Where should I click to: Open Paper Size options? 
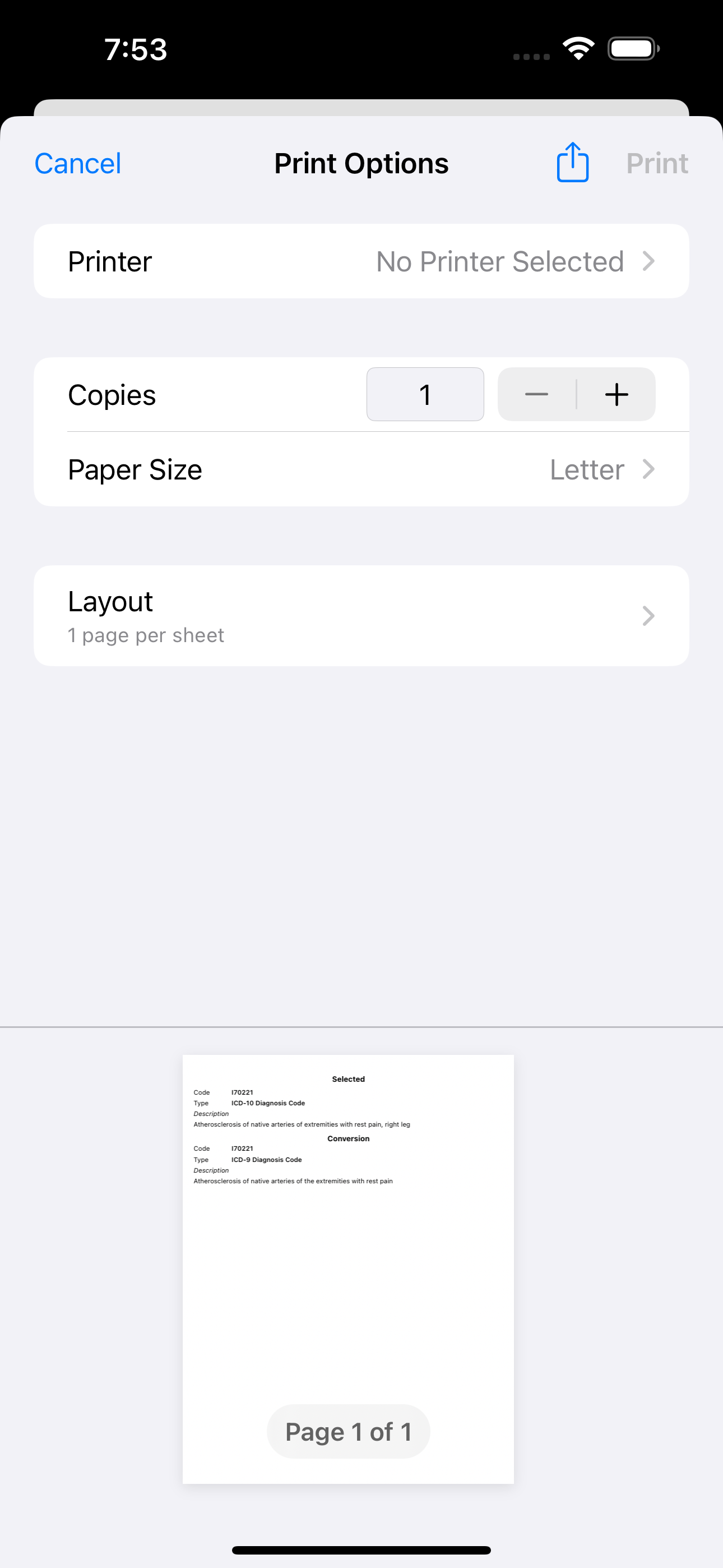[361, 470]
